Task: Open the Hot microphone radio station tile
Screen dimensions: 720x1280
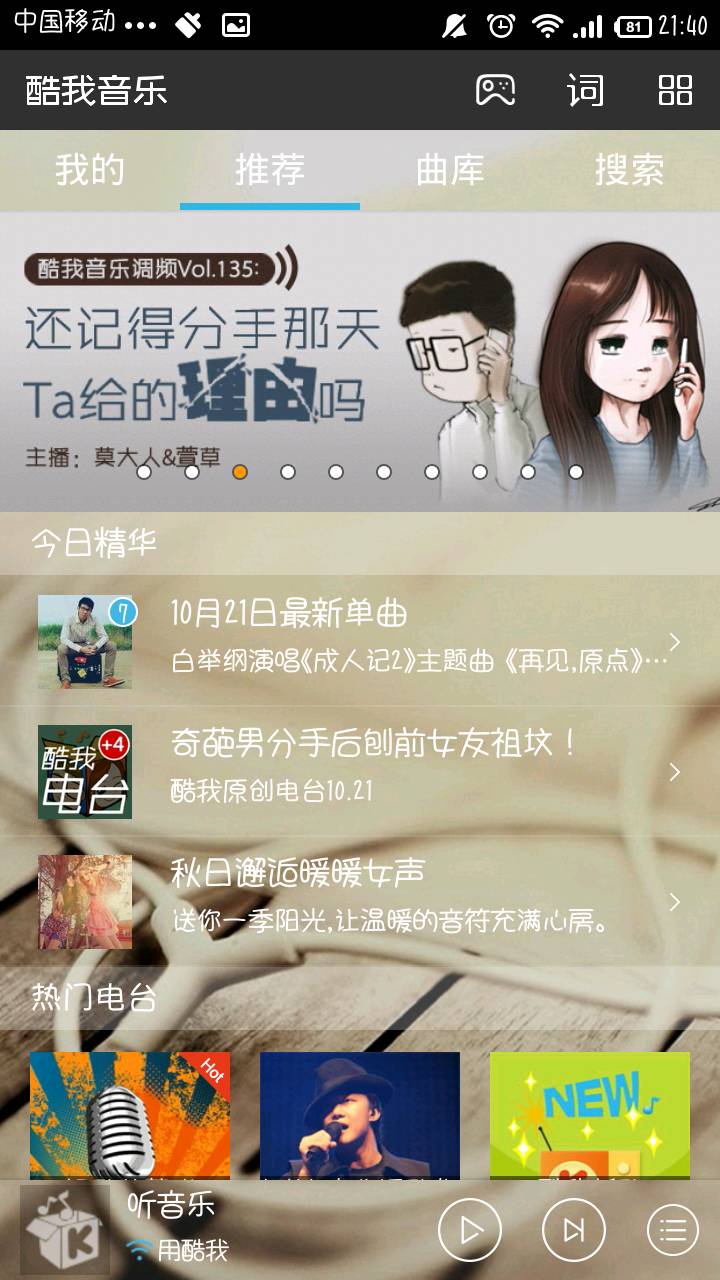Action: coord(130,1115)
